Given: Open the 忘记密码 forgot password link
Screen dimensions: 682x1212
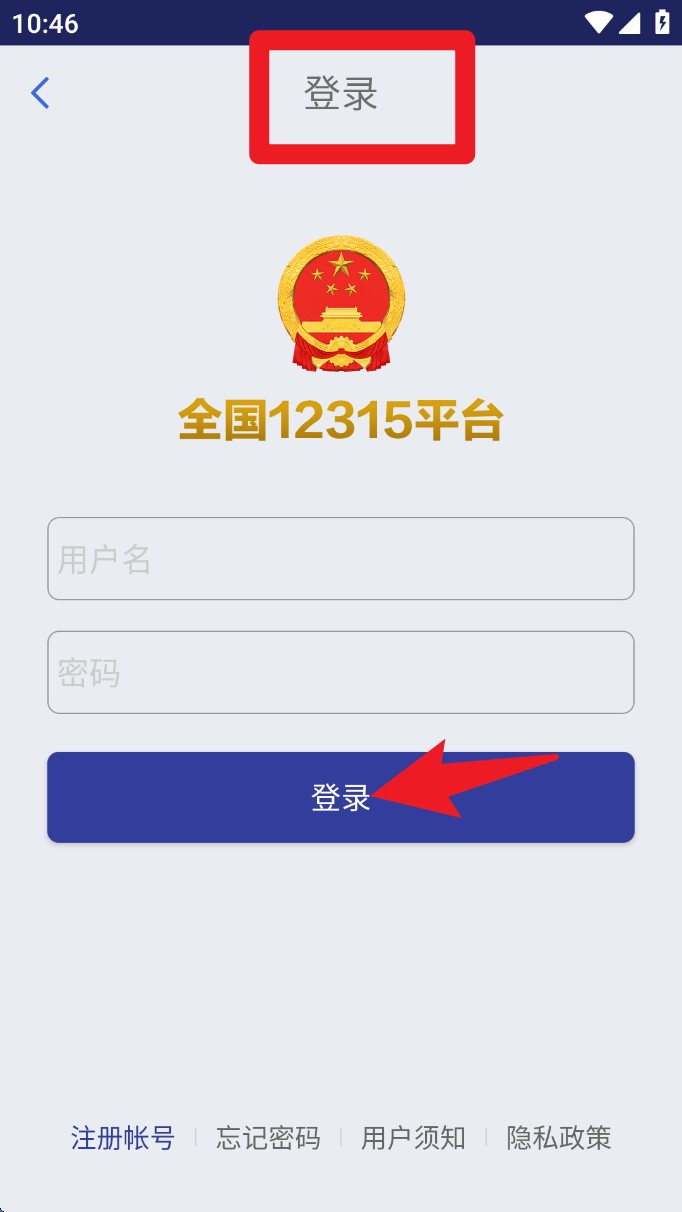Looking at the screenshot, I should click(268, 1138).
